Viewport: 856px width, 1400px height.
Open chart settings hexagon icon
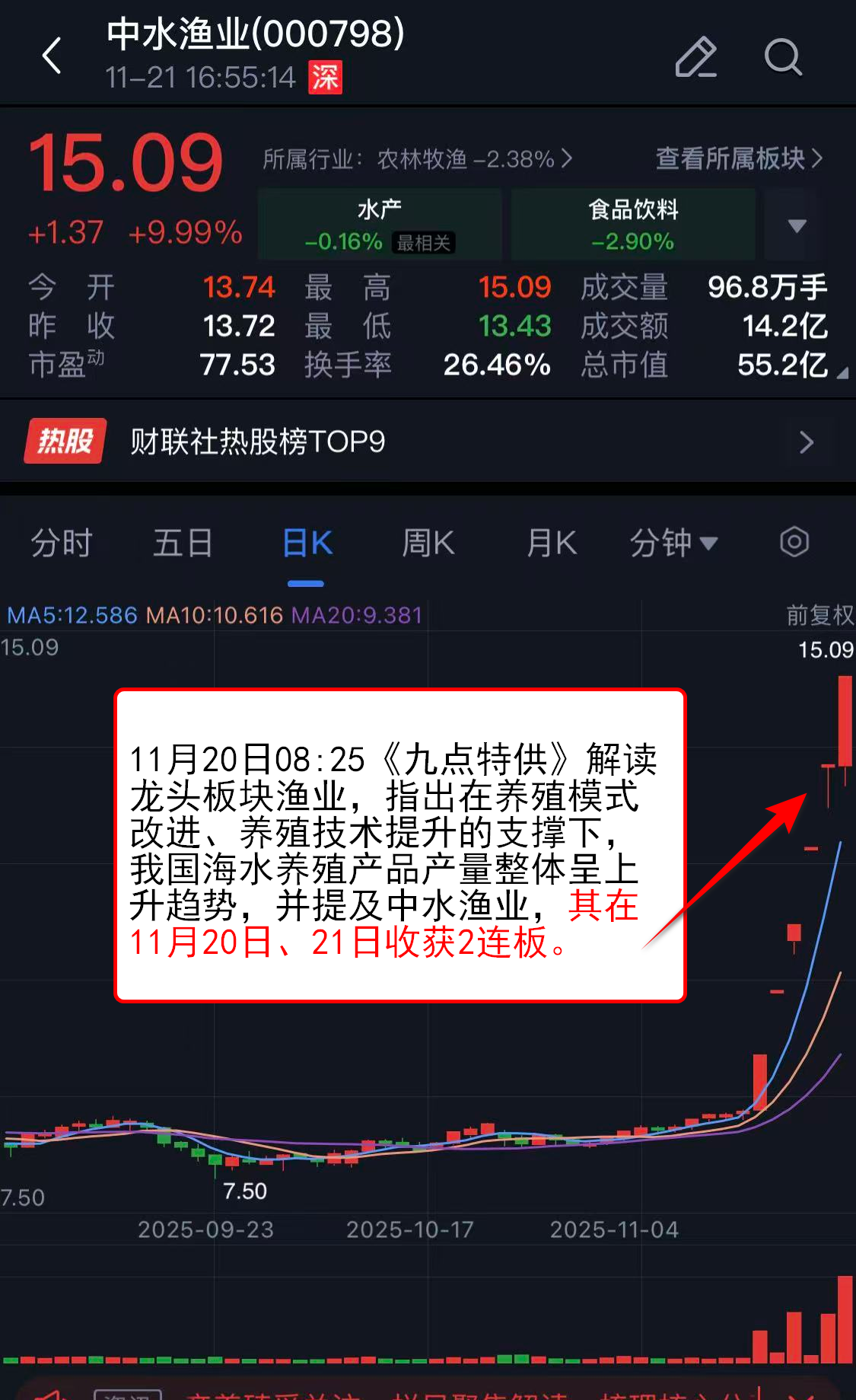(794, 542)
